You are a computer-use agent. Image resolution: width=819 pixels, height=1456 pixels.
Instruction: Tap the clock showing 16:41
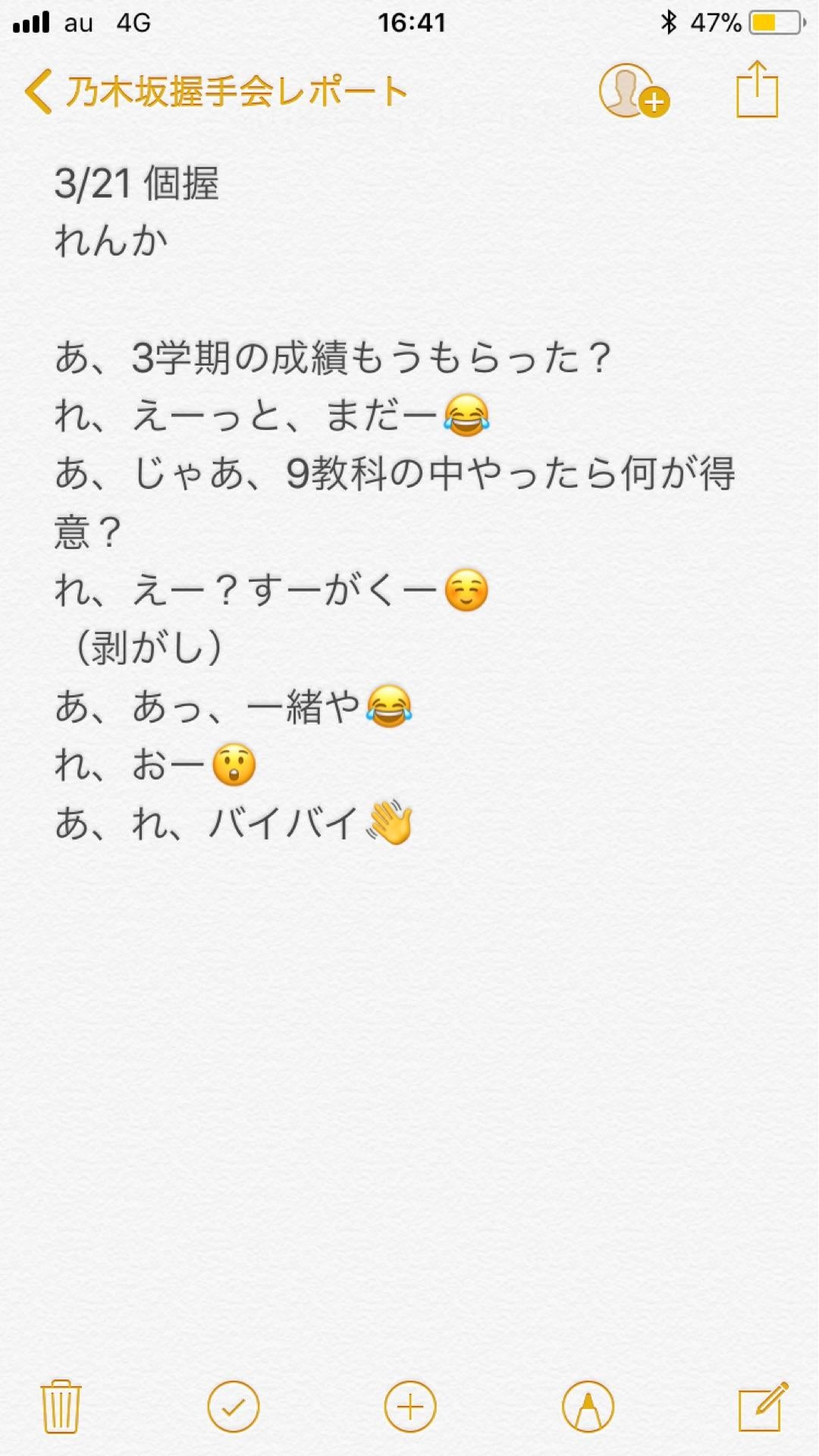click(x=410, y=23)
